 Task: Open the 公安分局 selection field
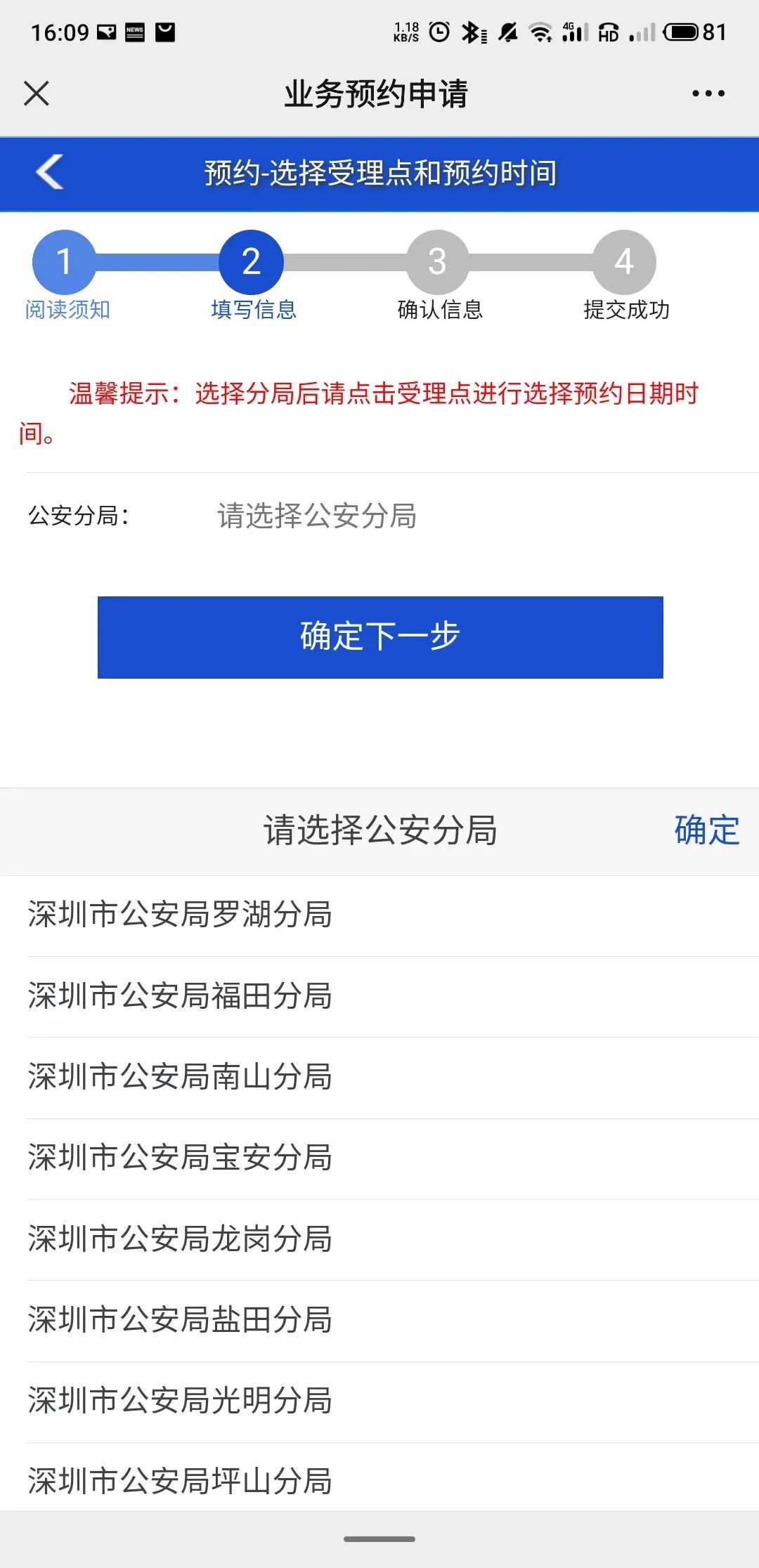[x=316, y=516]
